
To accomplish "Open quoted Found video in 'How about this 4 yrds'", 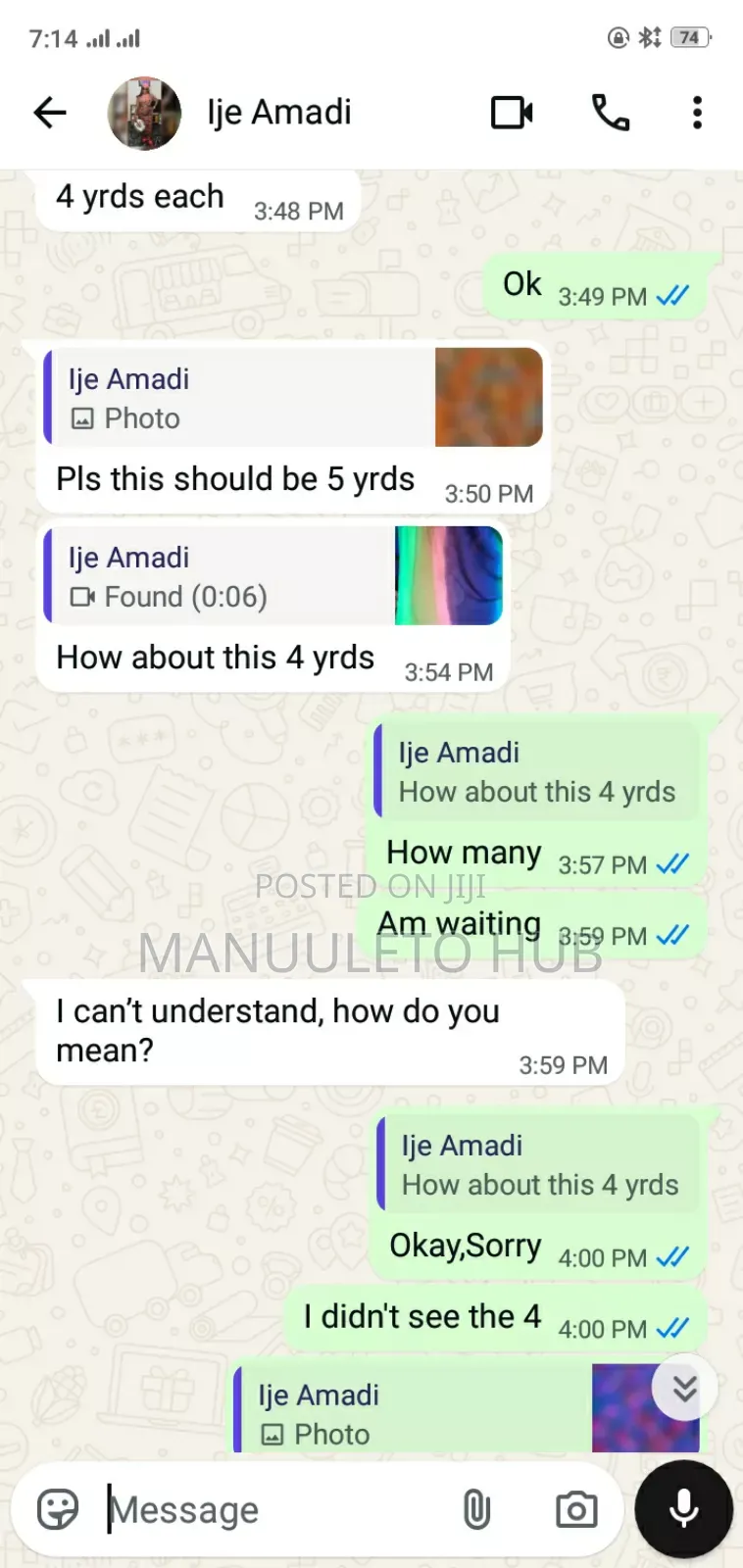I will coord(273,575).
